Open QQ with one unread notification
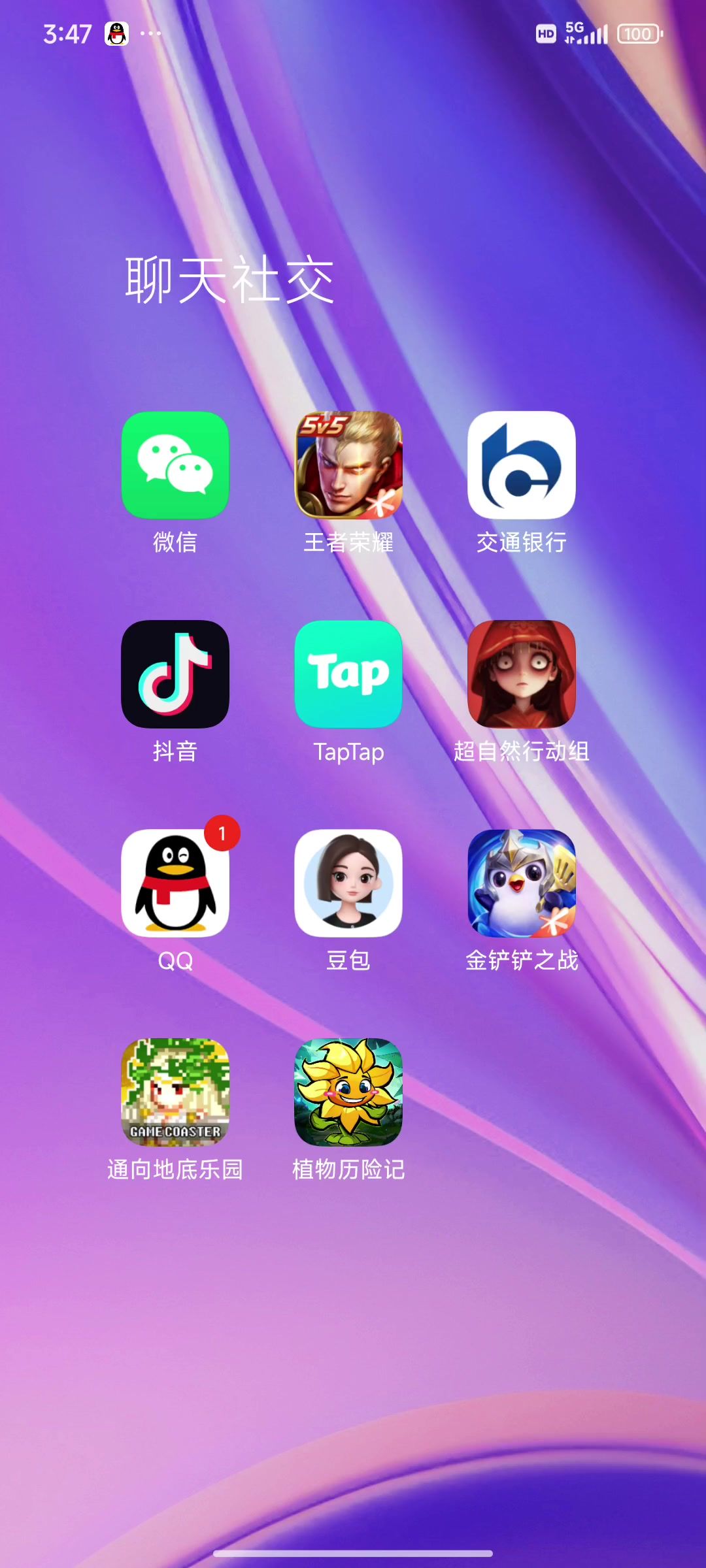 pos(175,883)
